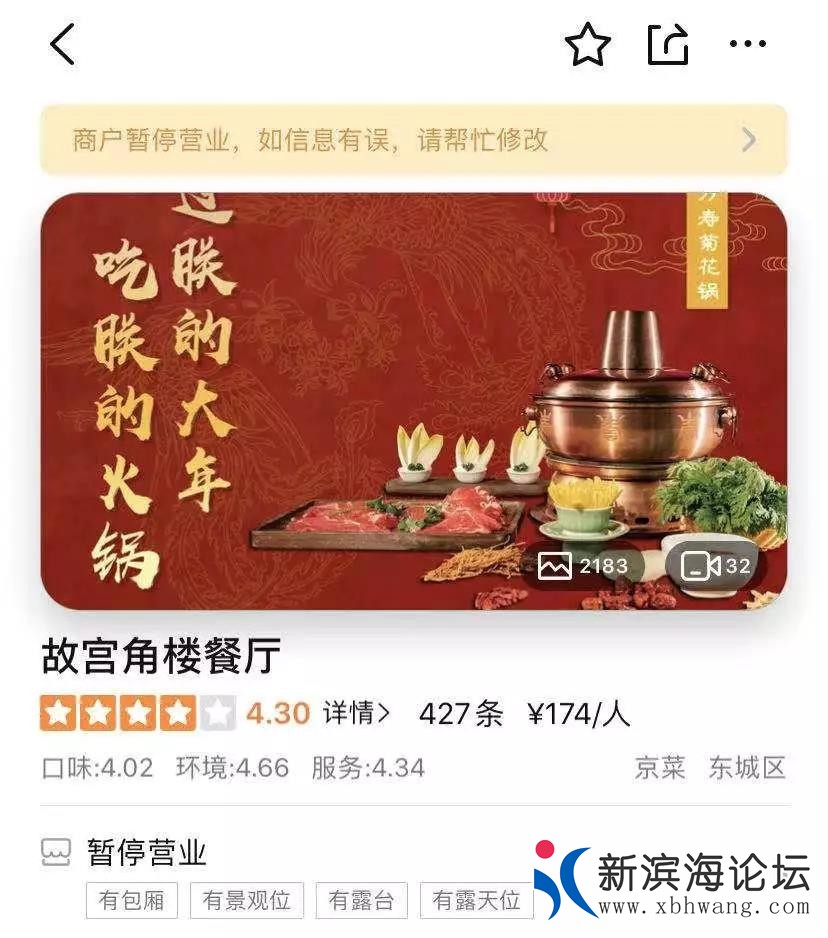Image resolution: width=828 pixels, height=938 pixels.
Task: Tap the star to favorite the restaurant
Action: [x=589, y=44]
